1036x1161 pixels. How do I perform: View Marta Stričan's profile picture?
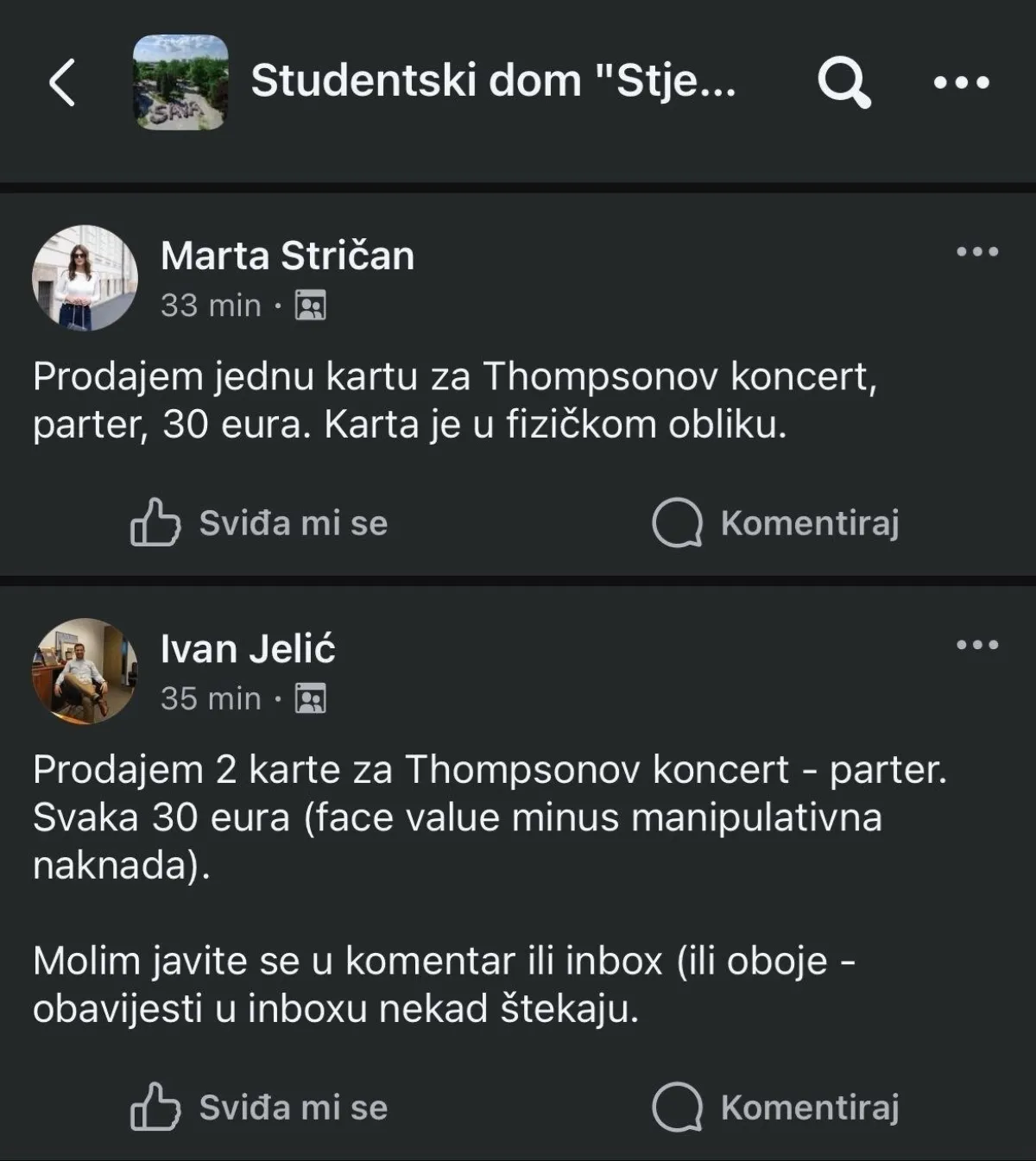[84, 276]
